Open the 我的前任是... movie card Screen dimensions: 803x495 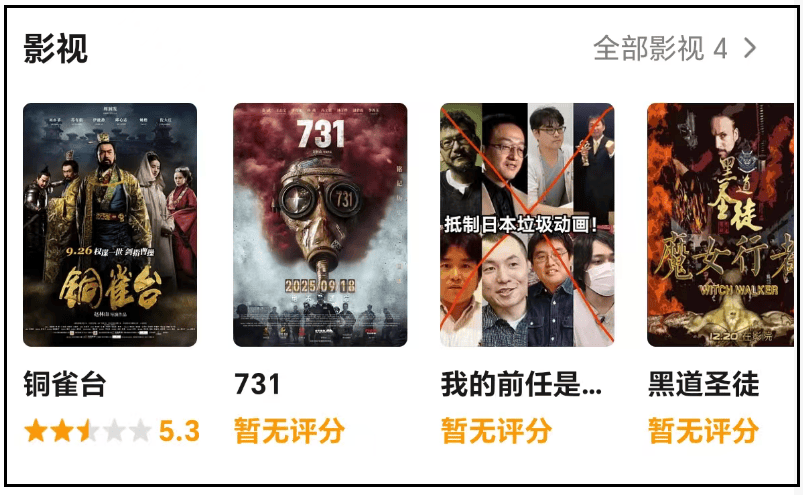[527, 225]
